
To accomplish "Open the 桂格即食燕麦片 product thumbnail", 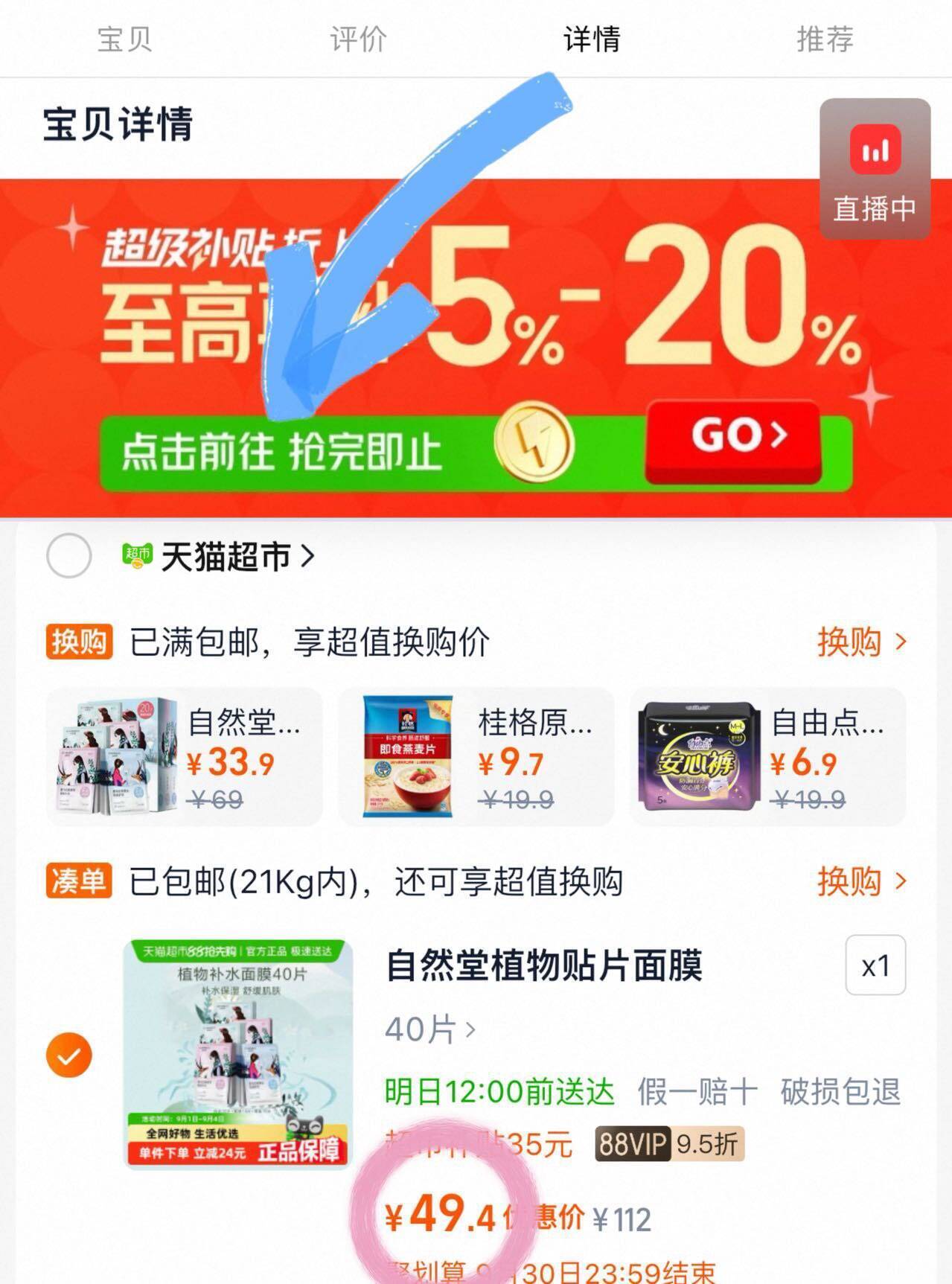I will [406, 756].
